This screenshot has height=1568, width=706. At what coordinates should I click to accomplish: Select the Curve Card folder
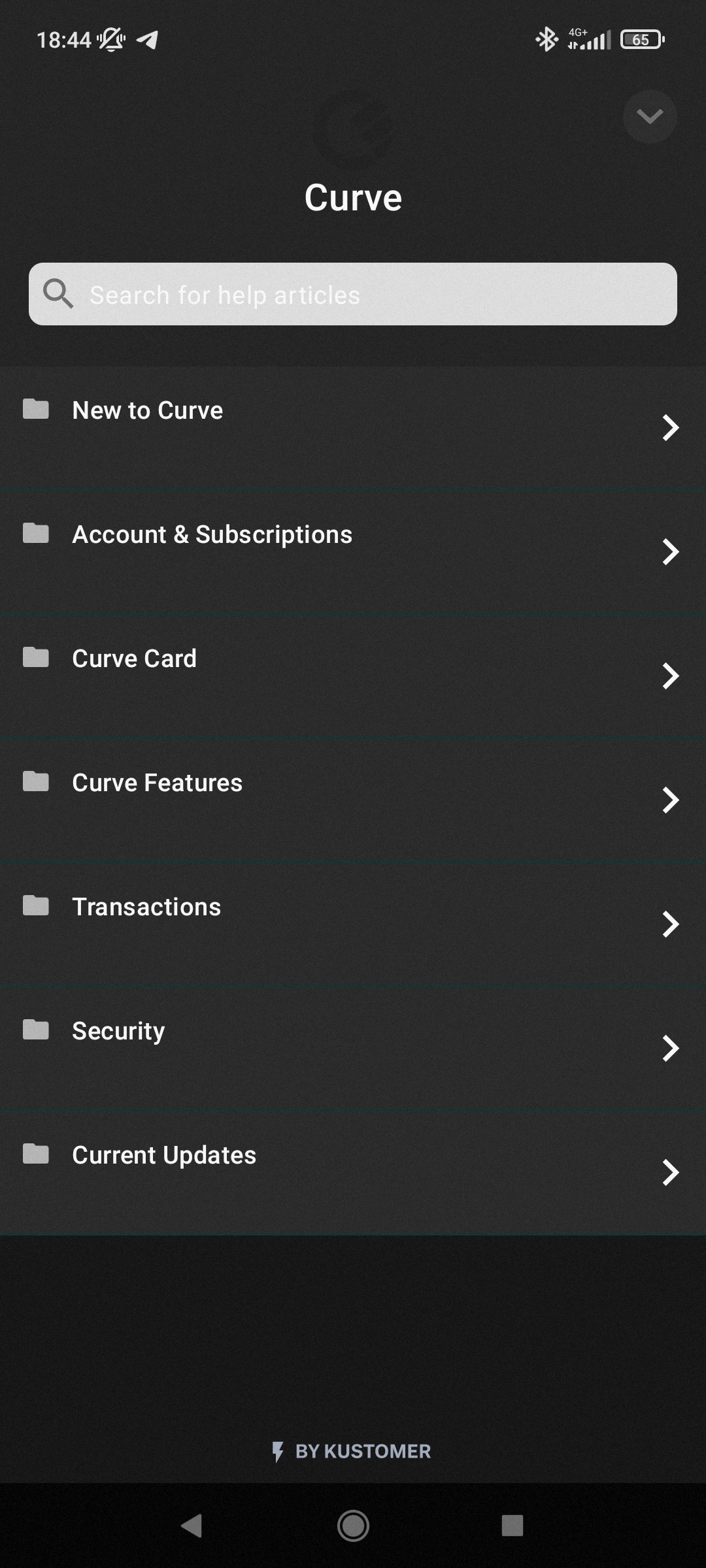[x=353, y=675]
